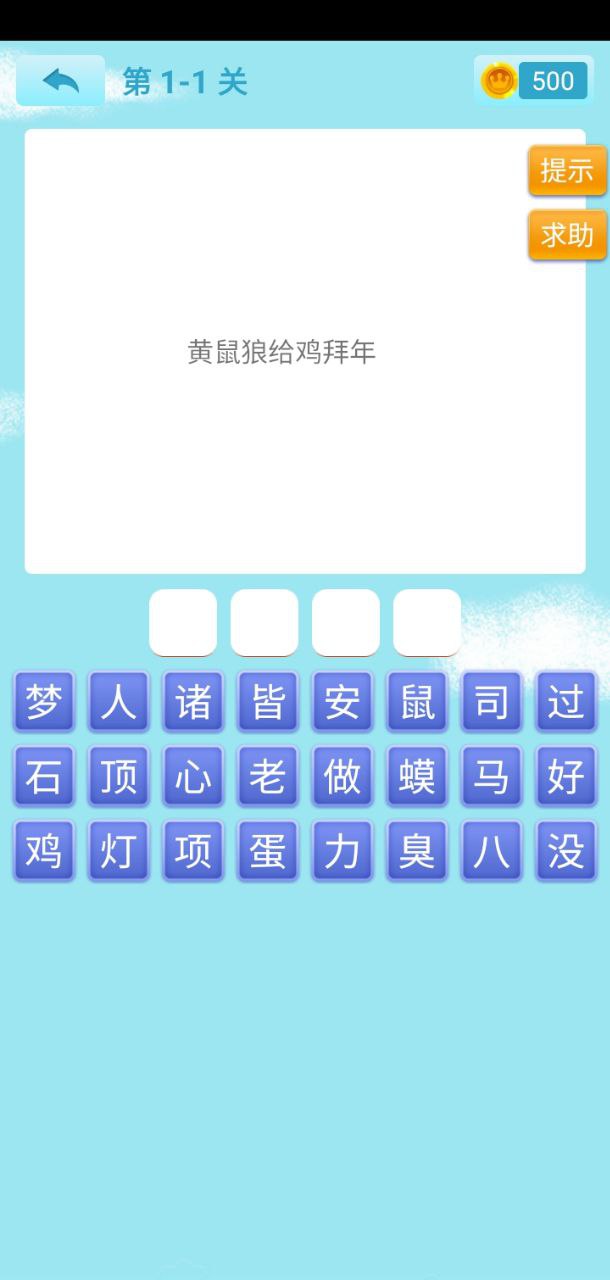Tap the first empty answer slot
This screenshot has height=1280, width=610.
(x=183, y=622)
